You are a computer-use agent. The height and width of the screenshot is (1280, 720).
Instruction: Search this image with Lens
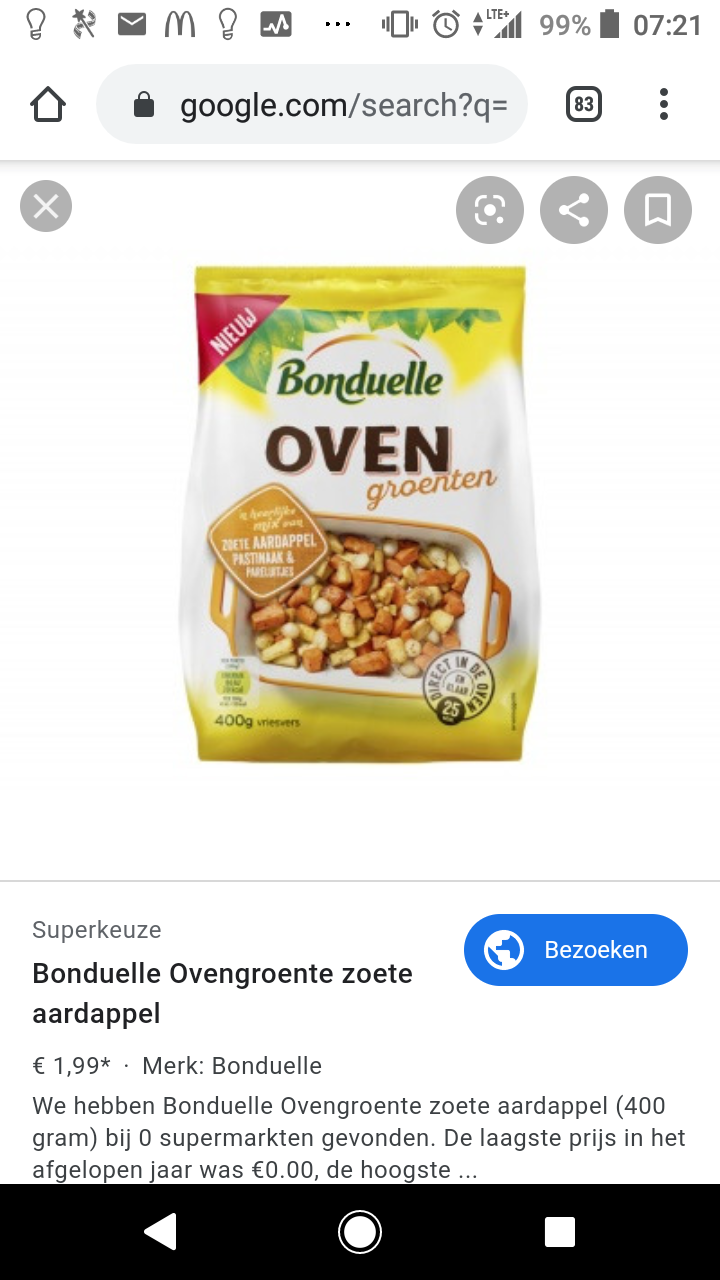(490, 210)
